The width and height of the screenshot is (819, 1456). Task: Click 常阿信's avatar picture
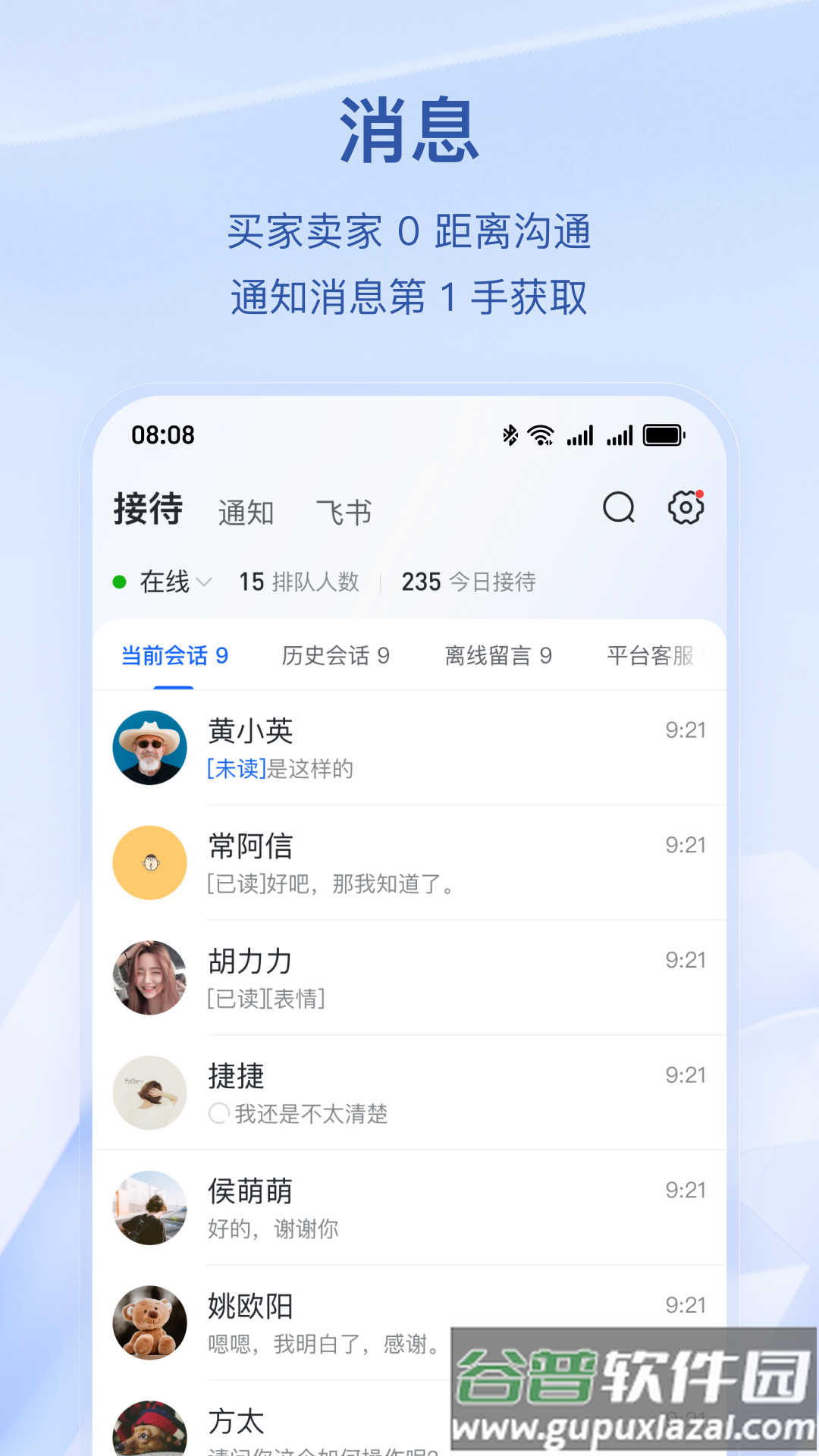pyautogui.click(x=149, y=862)
